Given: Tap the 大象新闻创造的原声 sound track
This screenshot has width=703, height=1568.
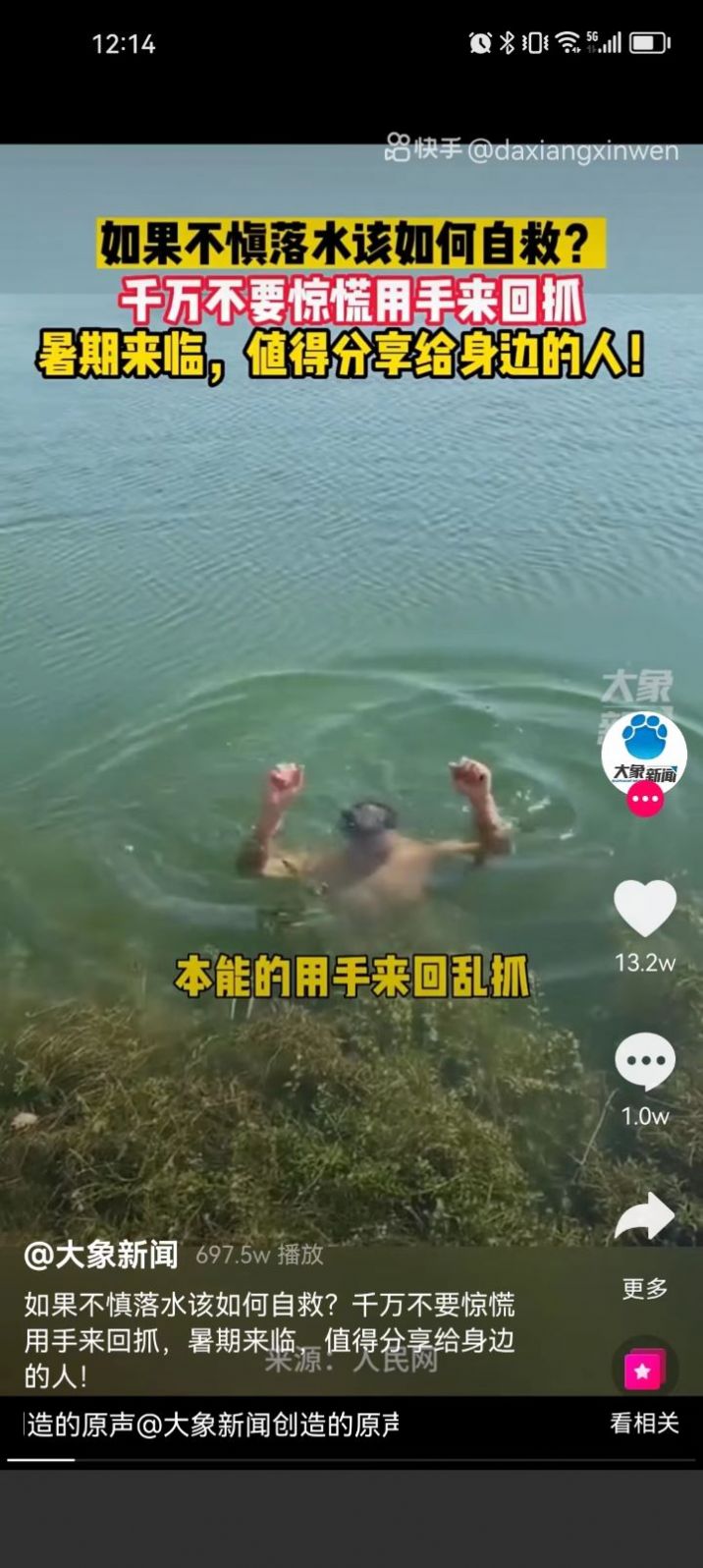Looking at the screenshot, I should [x=211, y=1425].
